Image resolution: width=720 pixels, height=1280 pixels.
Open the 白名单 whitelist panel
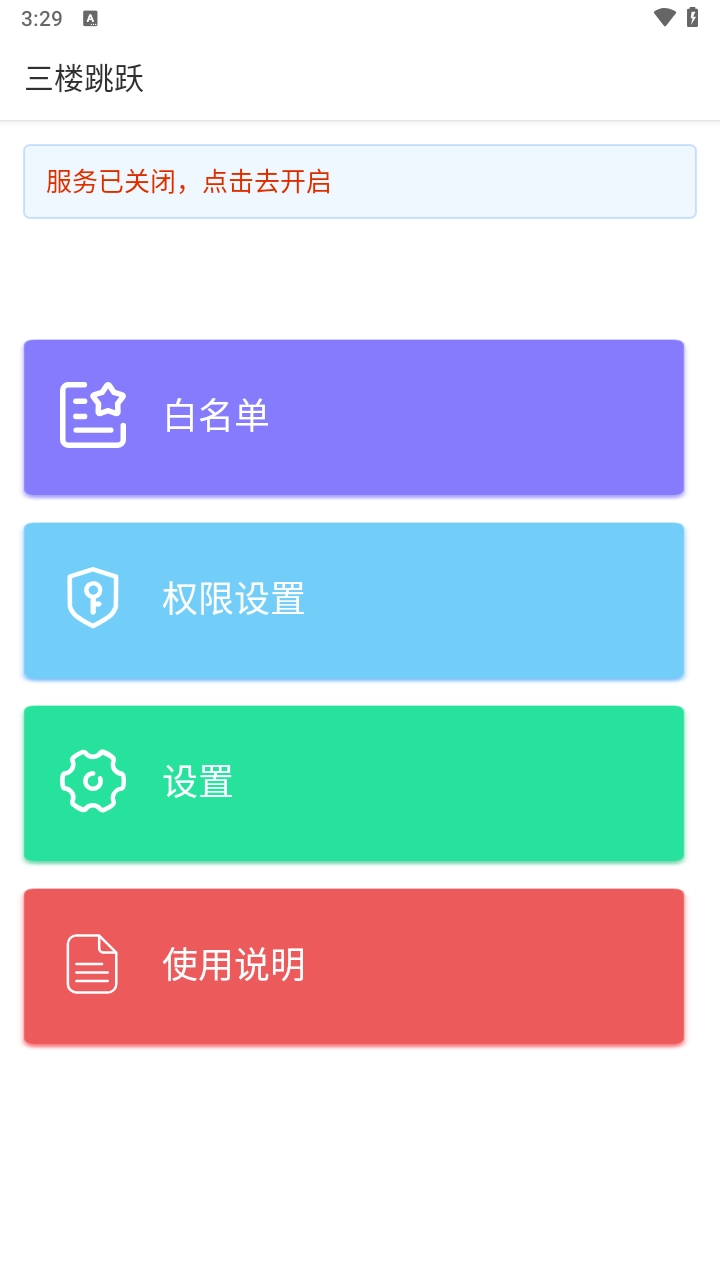[353, 417]
